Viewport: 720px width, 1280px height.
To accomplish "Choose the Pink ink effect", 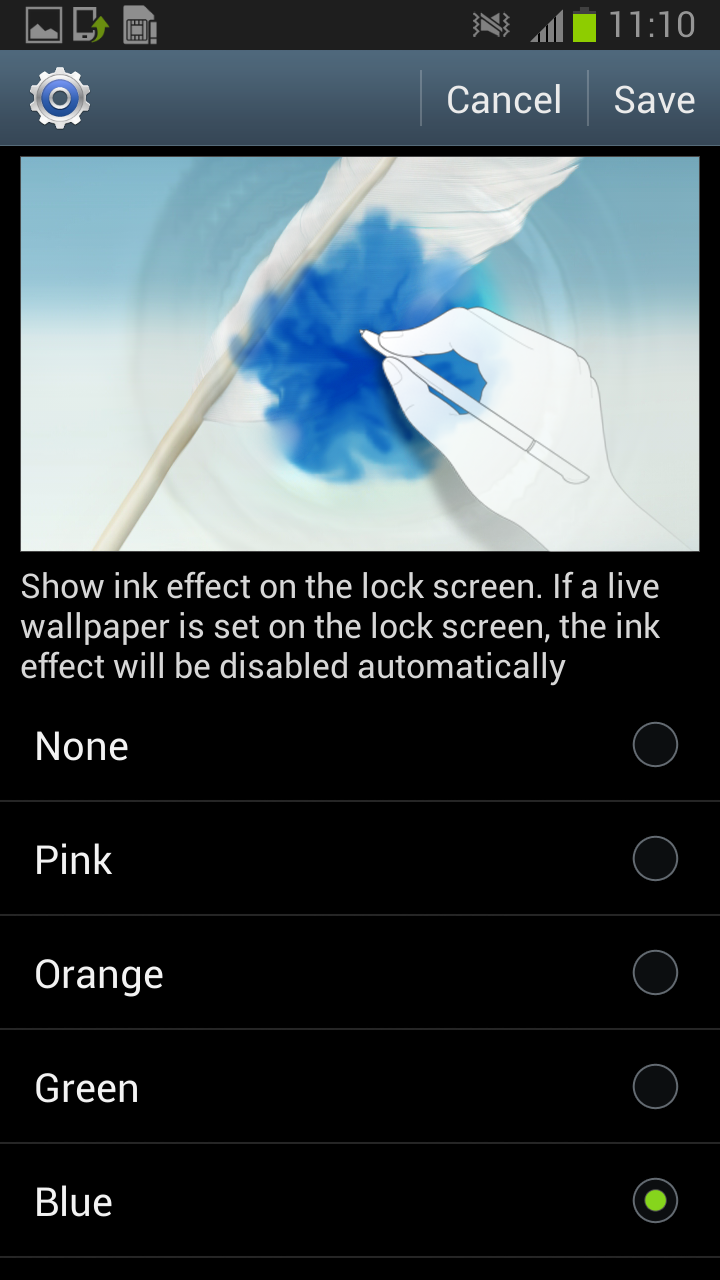I will point(655,860).
